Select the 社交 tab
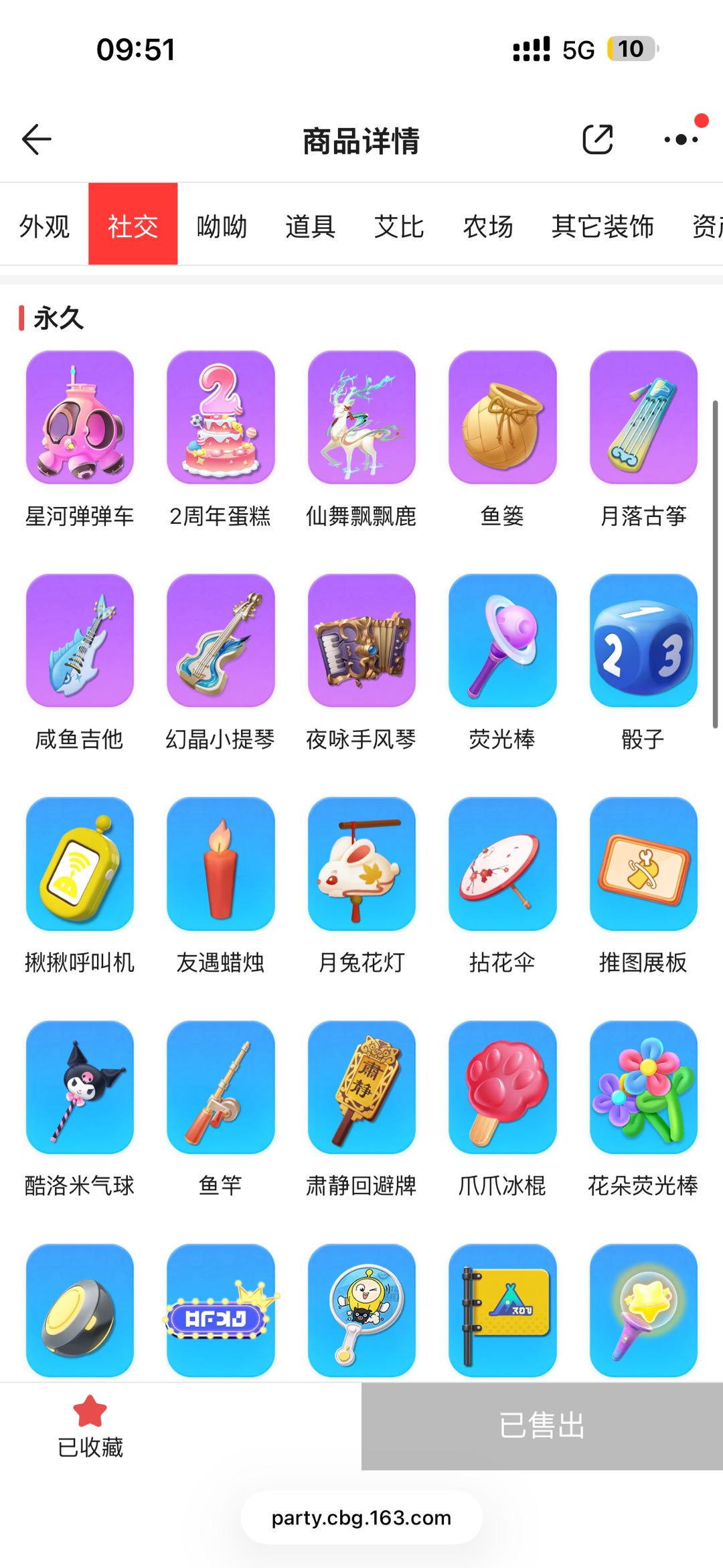 (133, 224)
